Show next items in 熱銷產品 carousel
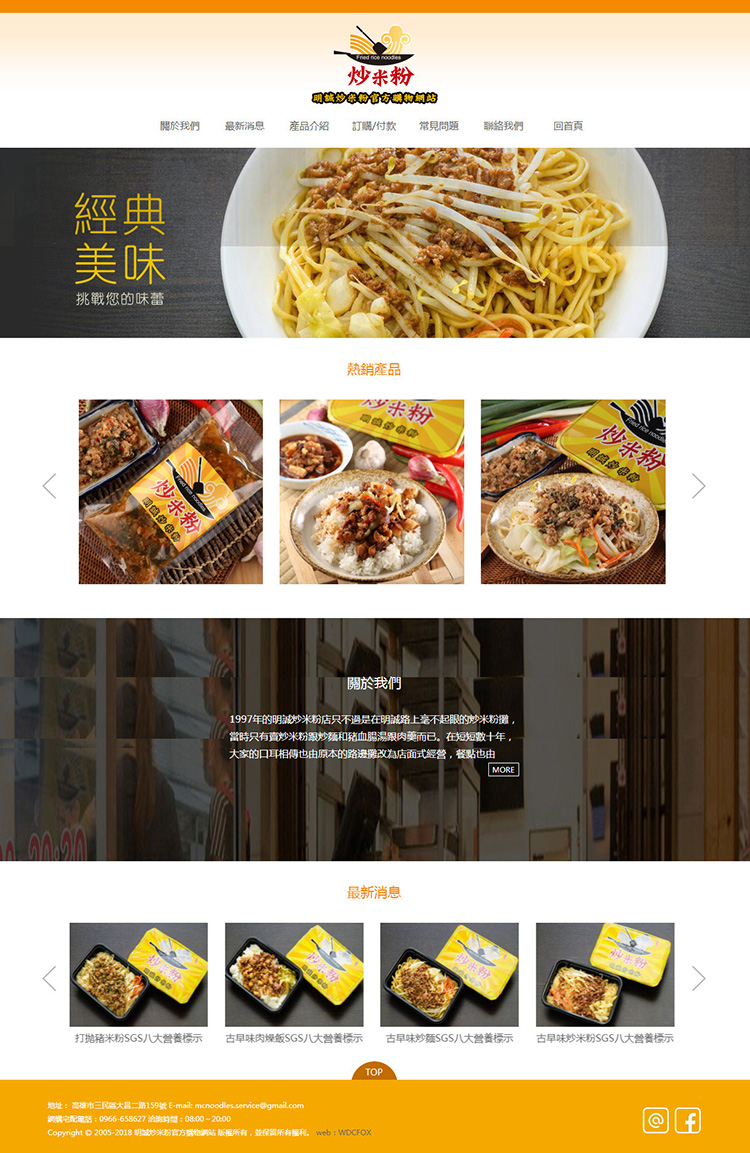This screenshot has height=1153, width=750. click(x=698, y=486)
